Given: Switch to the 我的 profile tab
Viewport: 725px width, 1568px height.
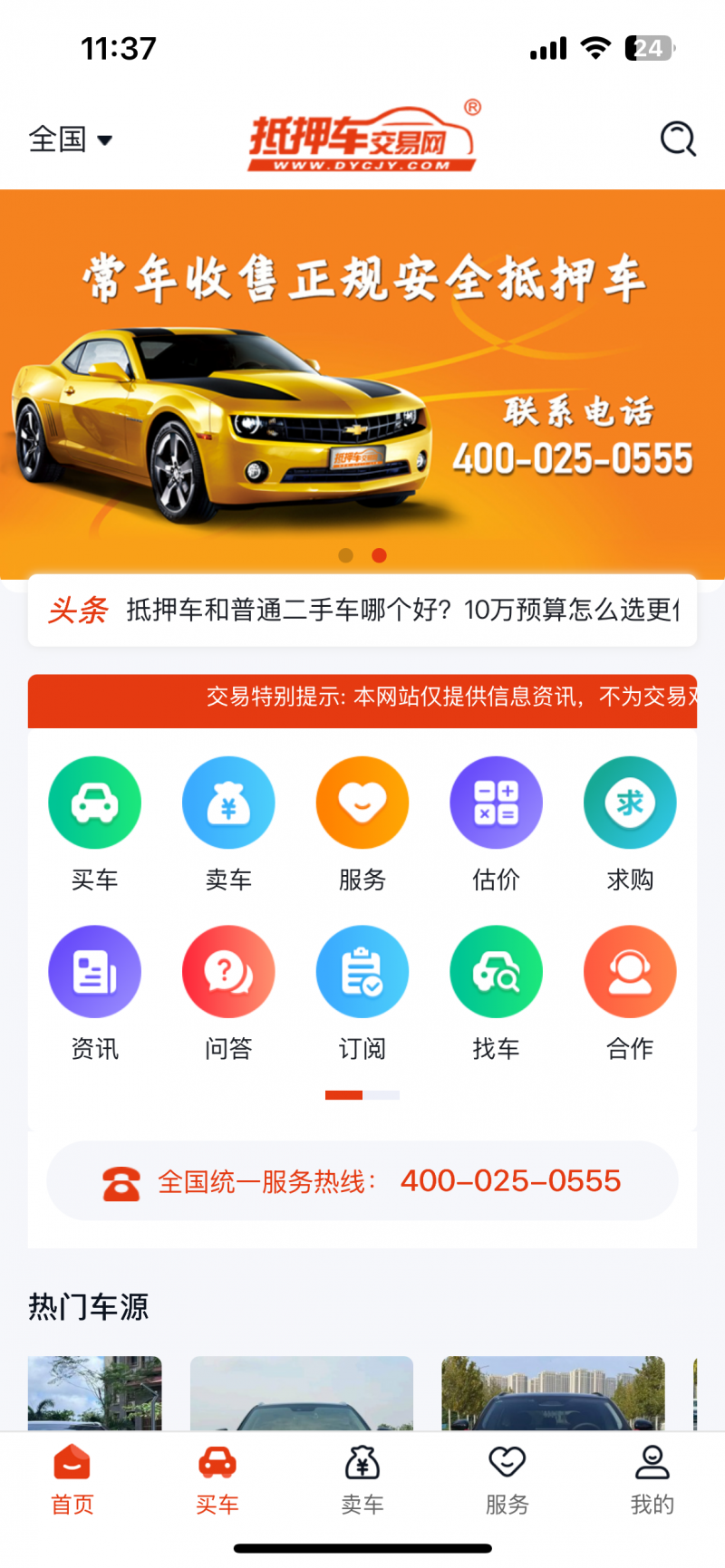Looking at the screenshot, I should pos(652,1480).
